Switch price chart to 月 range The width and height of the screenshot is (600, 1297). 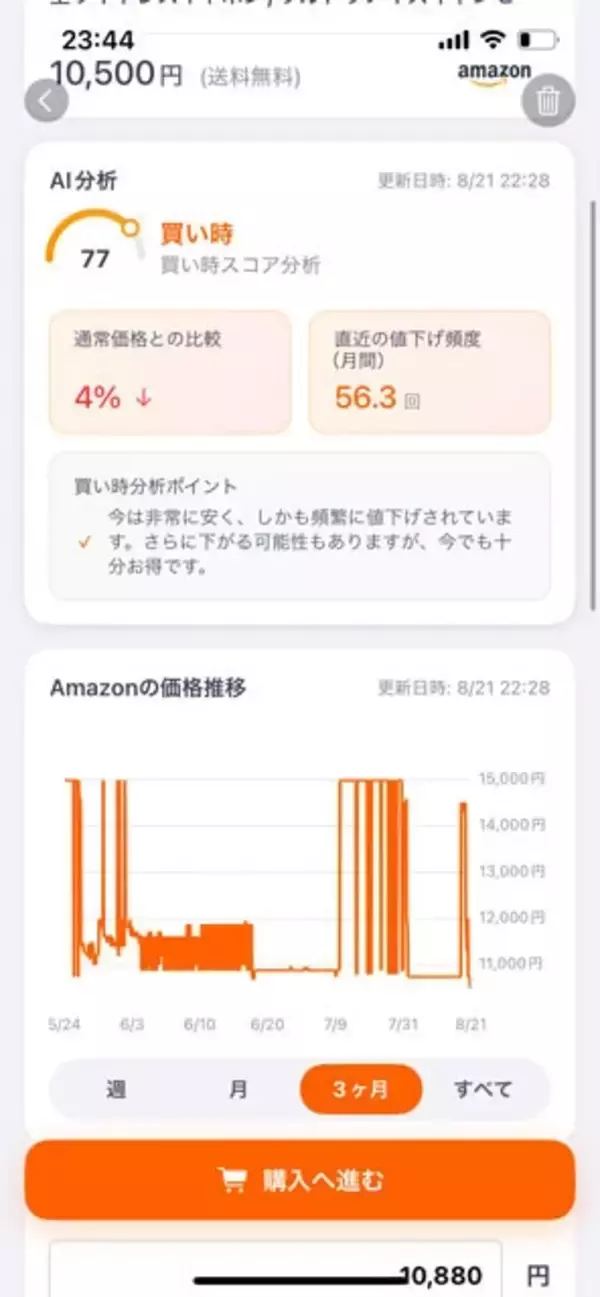pos(238,1089)
